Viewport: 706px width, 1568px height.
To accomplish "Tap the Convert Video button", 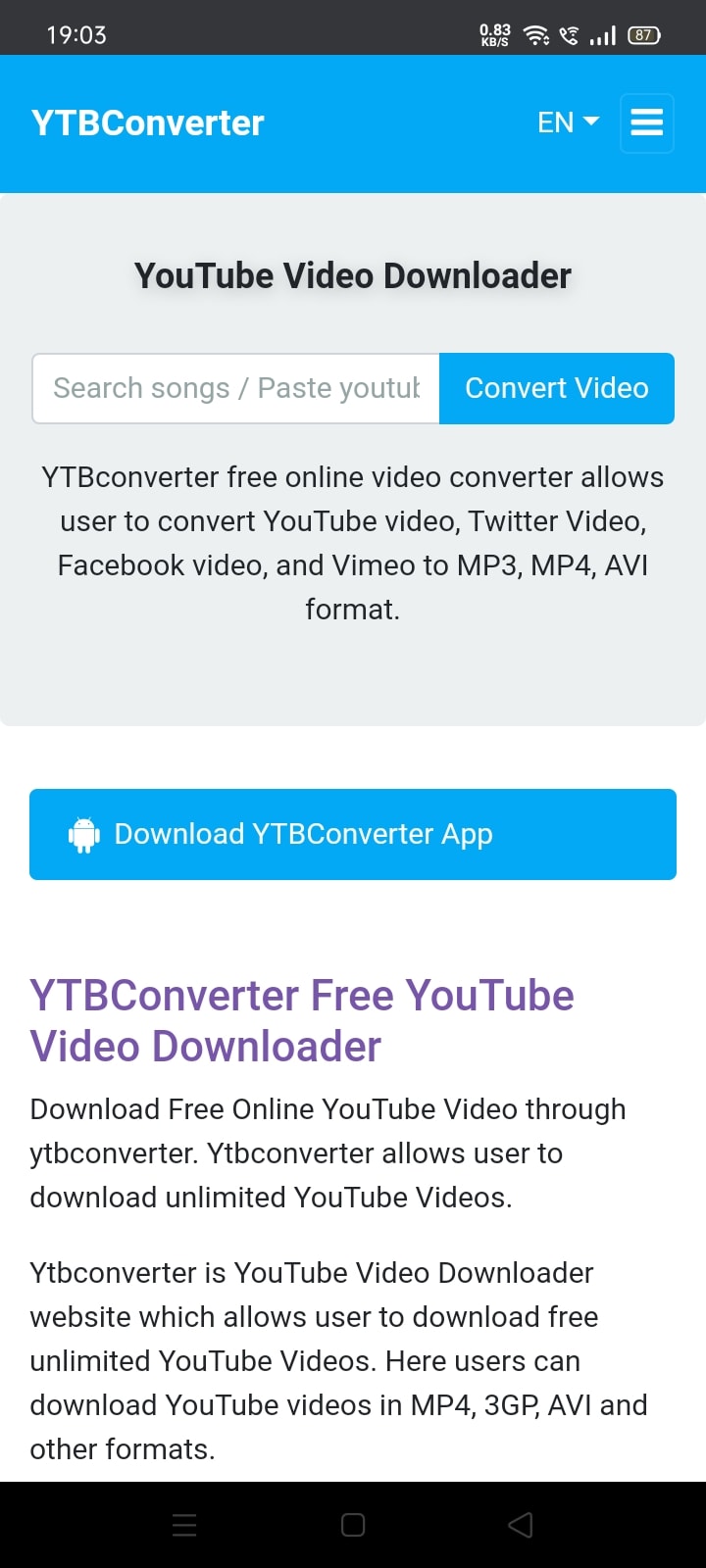I will click(556, 388).
